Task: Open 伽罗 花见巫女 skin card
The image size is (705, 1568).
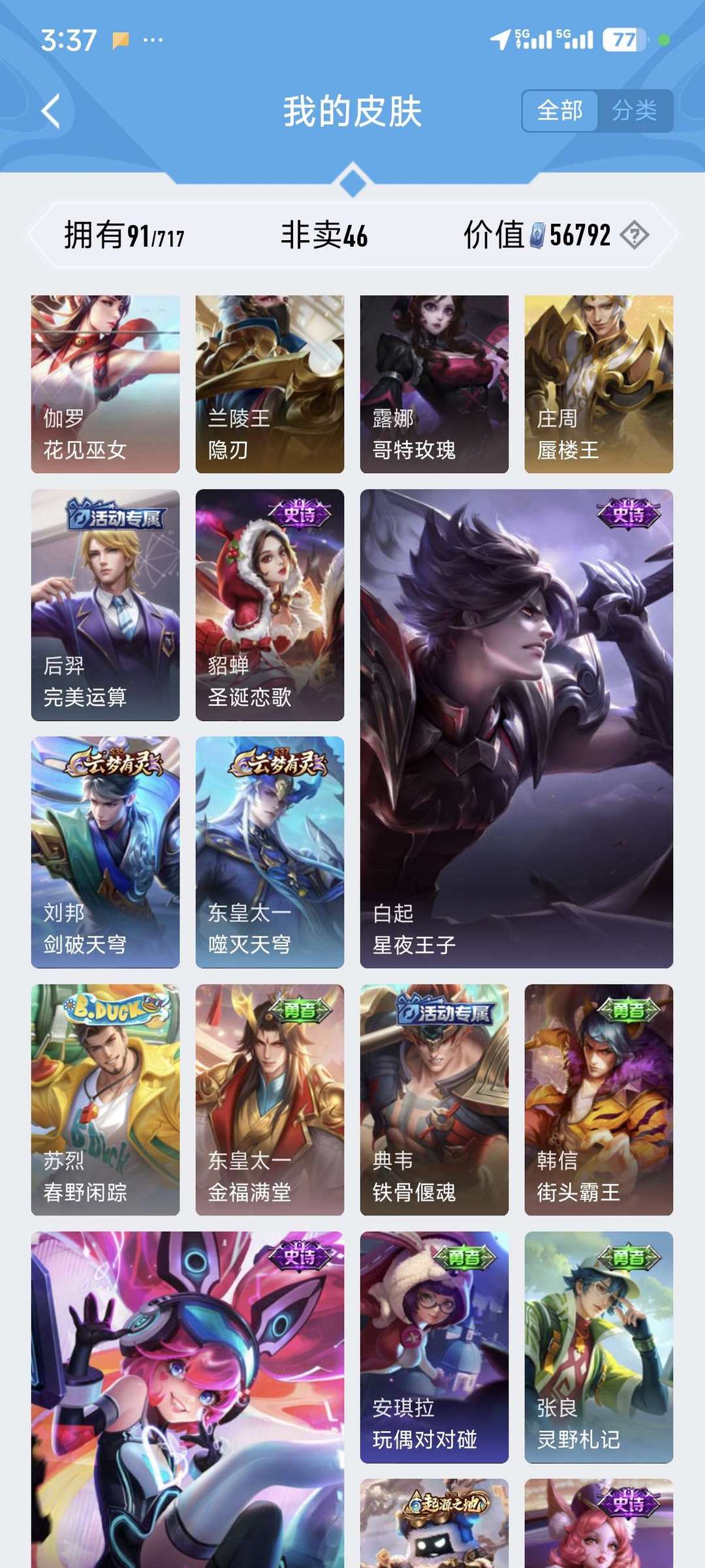Action: [x=105, y=384]
